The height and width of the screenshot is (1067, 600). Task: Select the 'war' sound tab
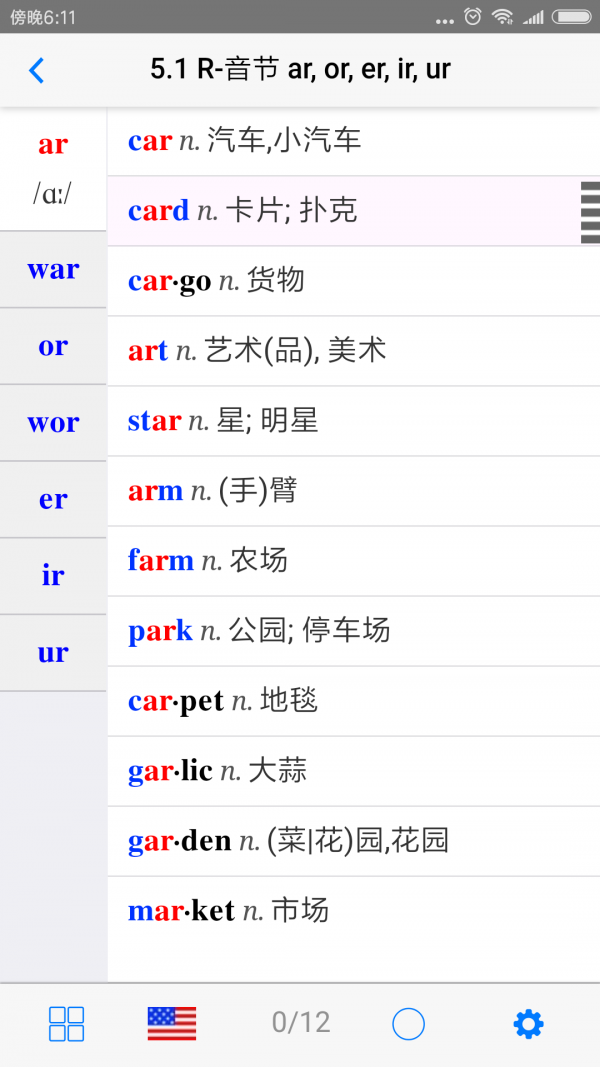coord(53,269)
